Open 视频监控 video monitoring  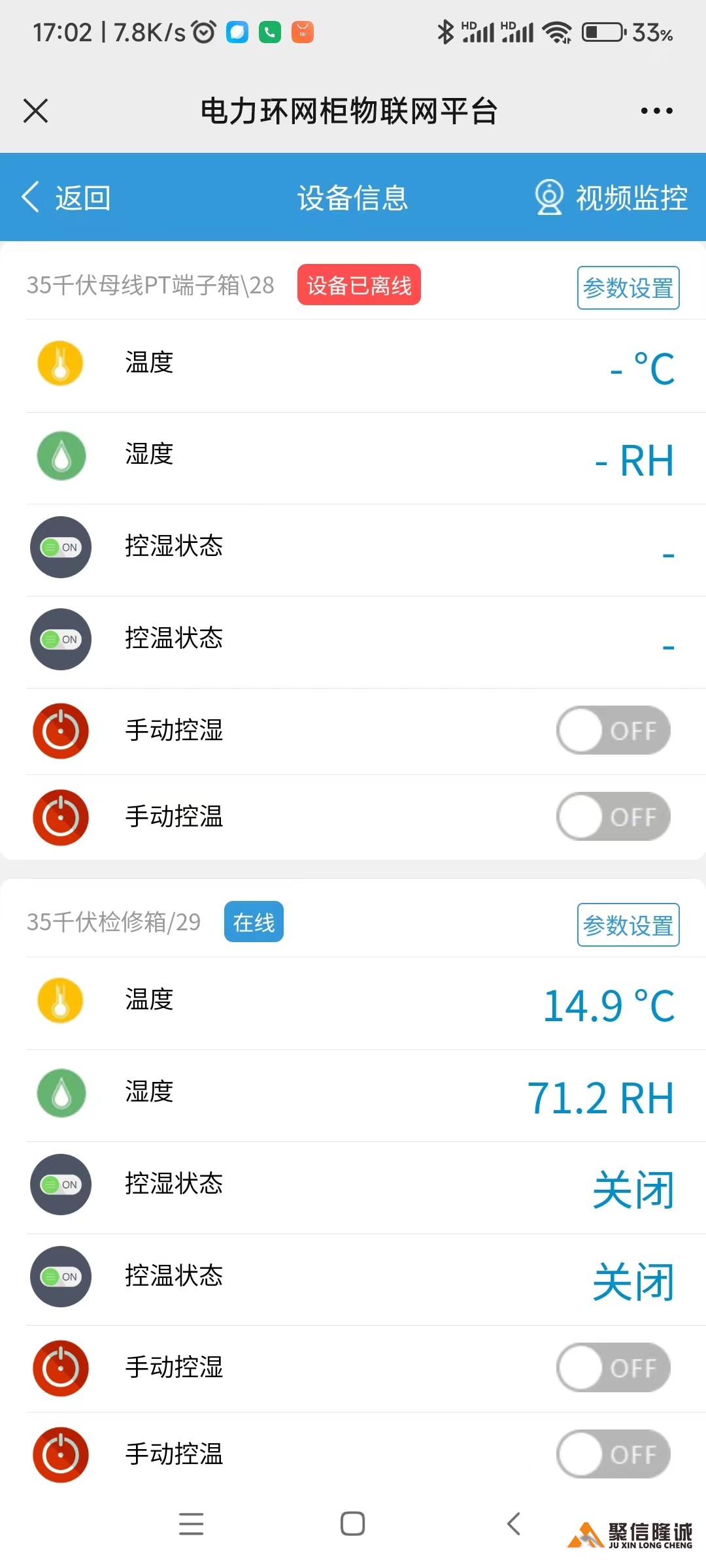tap(612, 197)
